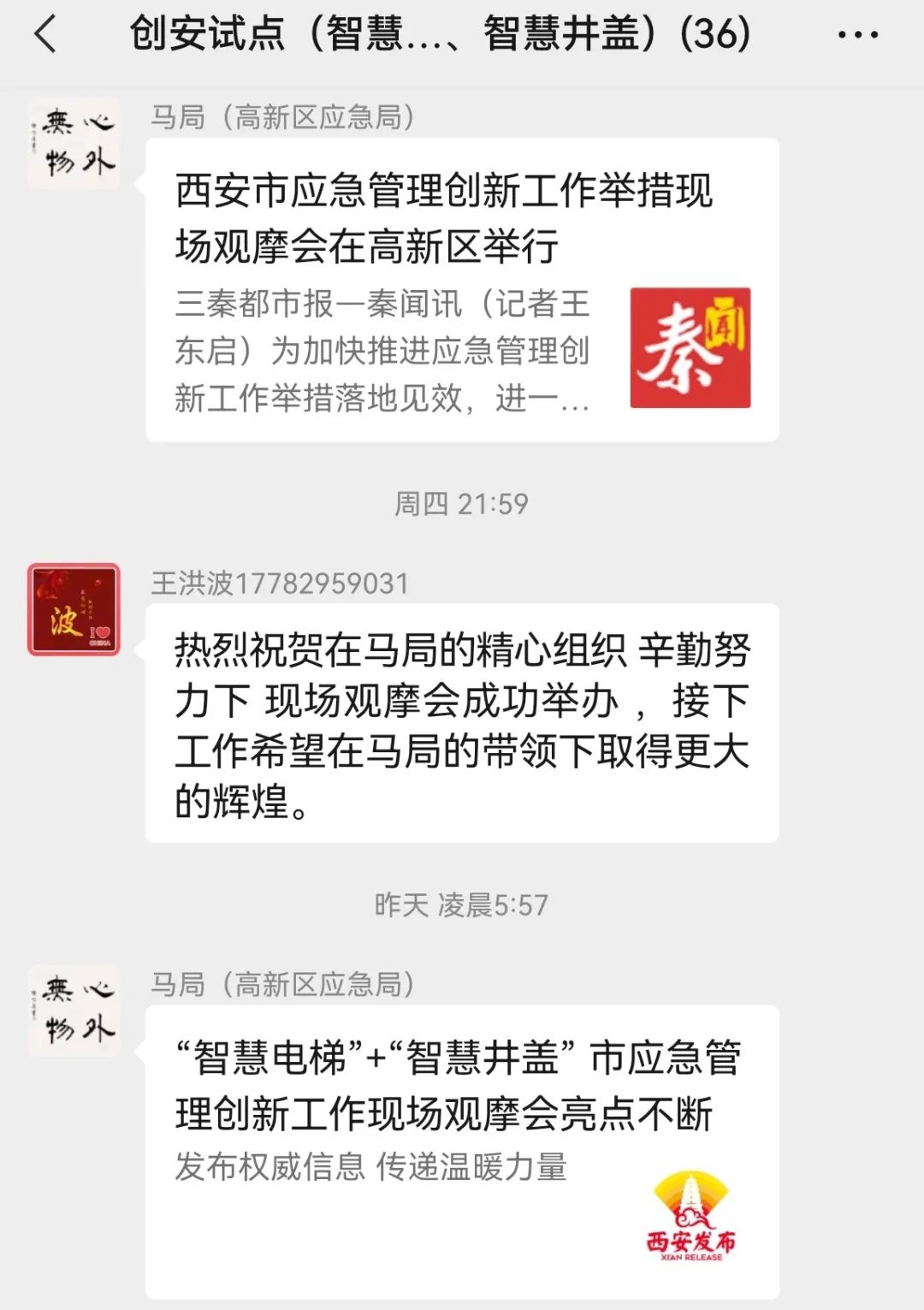
Task: Open the 西安市应急管理创新工作 article card
Action: click(461, 289)
